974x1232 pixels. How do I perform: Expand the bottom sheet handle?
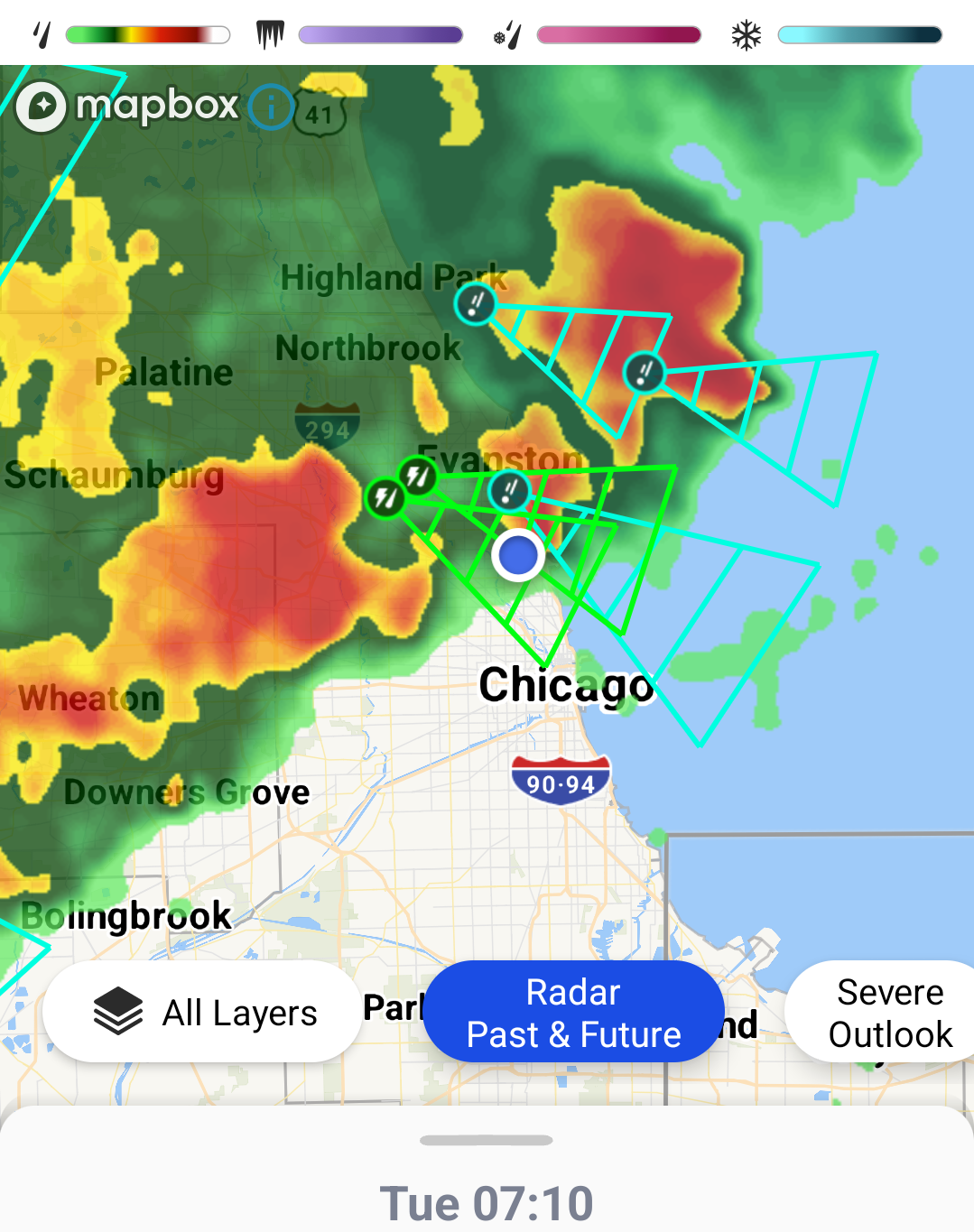pos(487,1140)
